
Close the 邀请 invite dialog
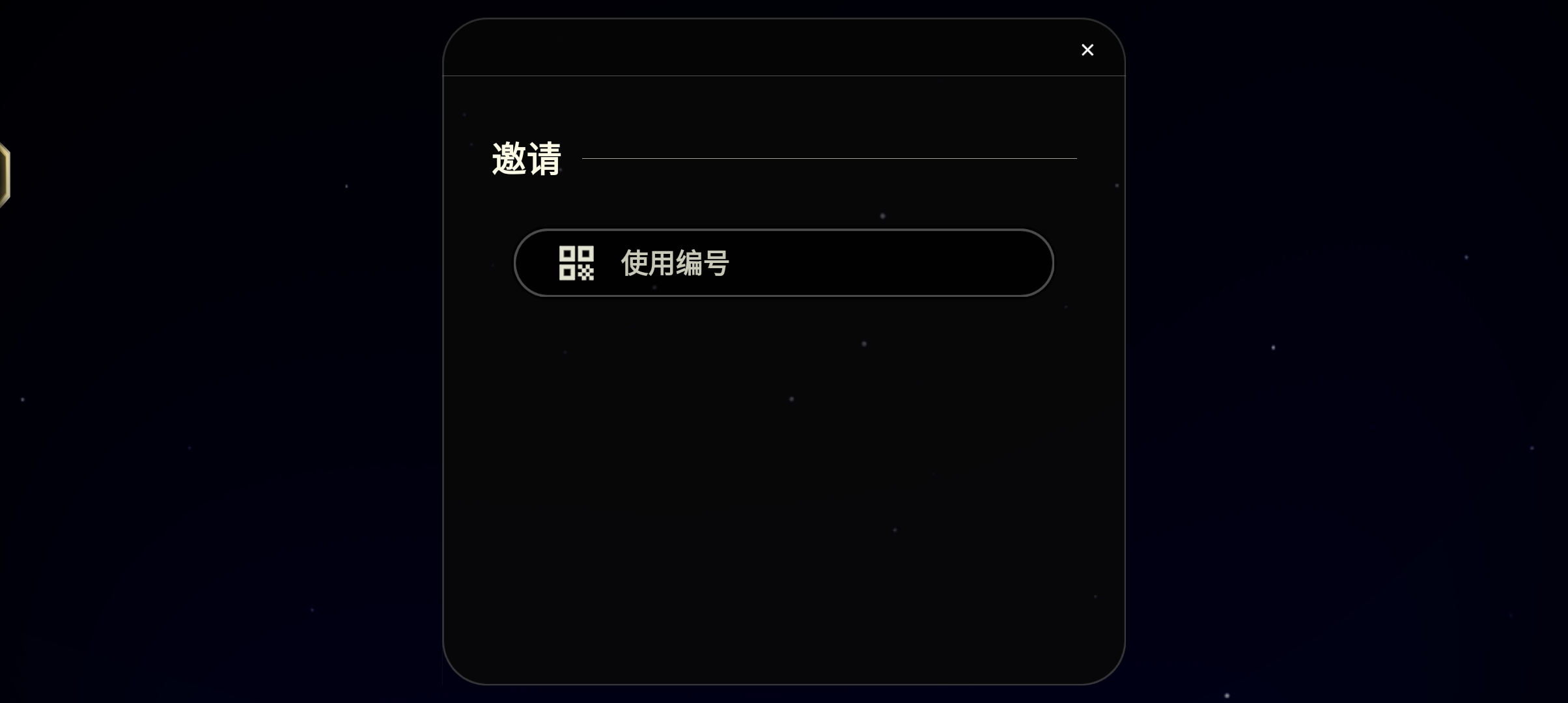1087,50
